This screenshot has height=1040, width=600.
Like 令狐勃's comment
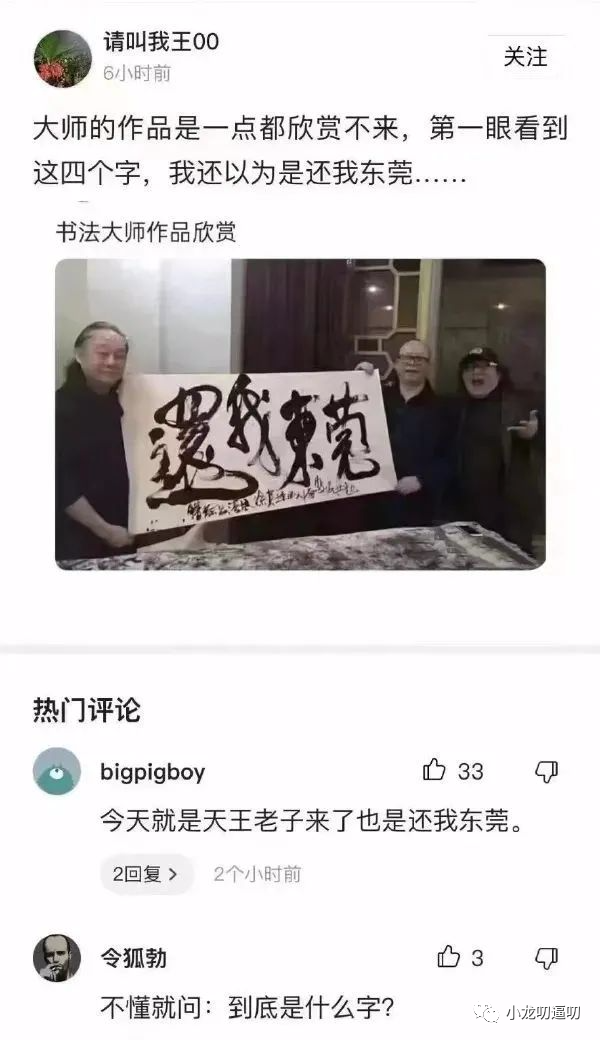point(449,957)
